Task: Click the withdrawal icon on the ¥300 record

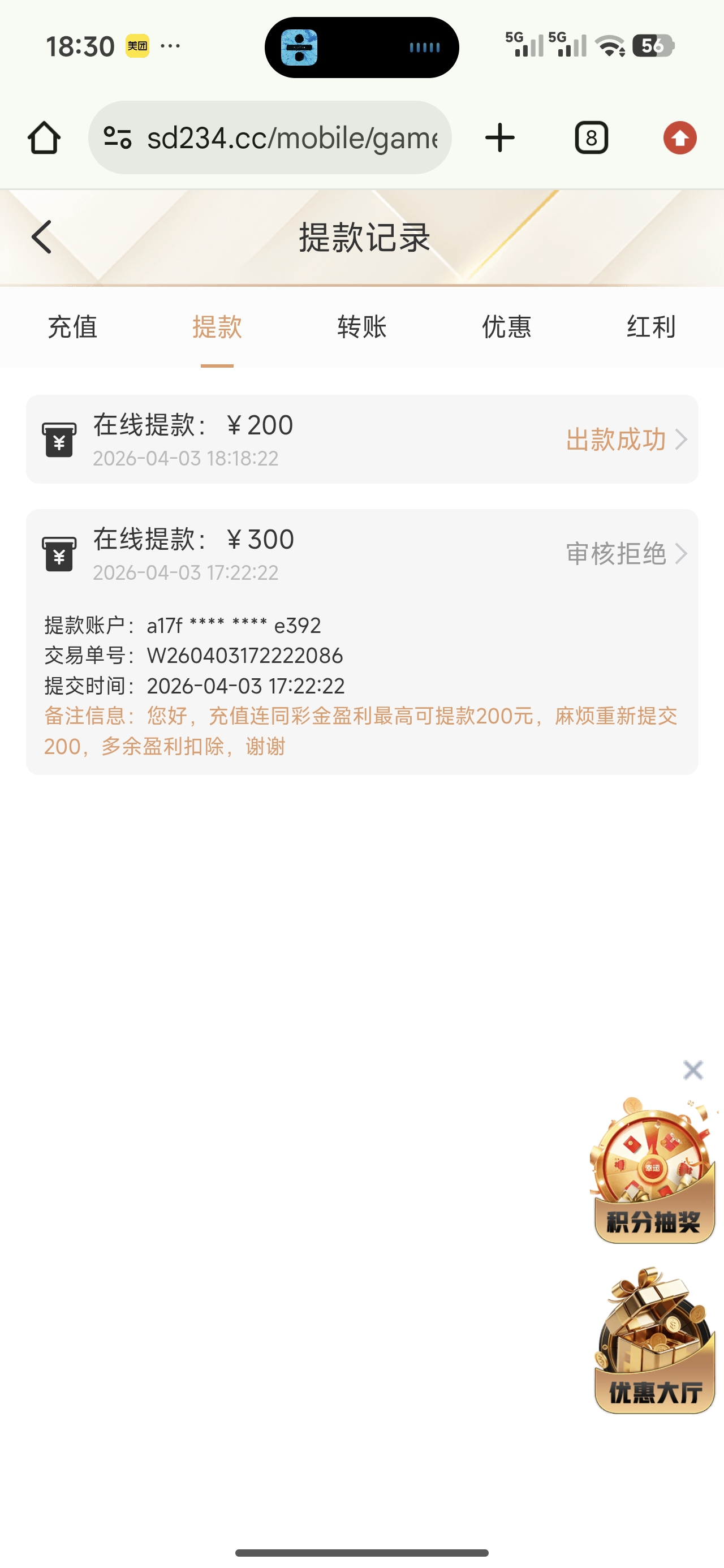Action: point(59,553)
